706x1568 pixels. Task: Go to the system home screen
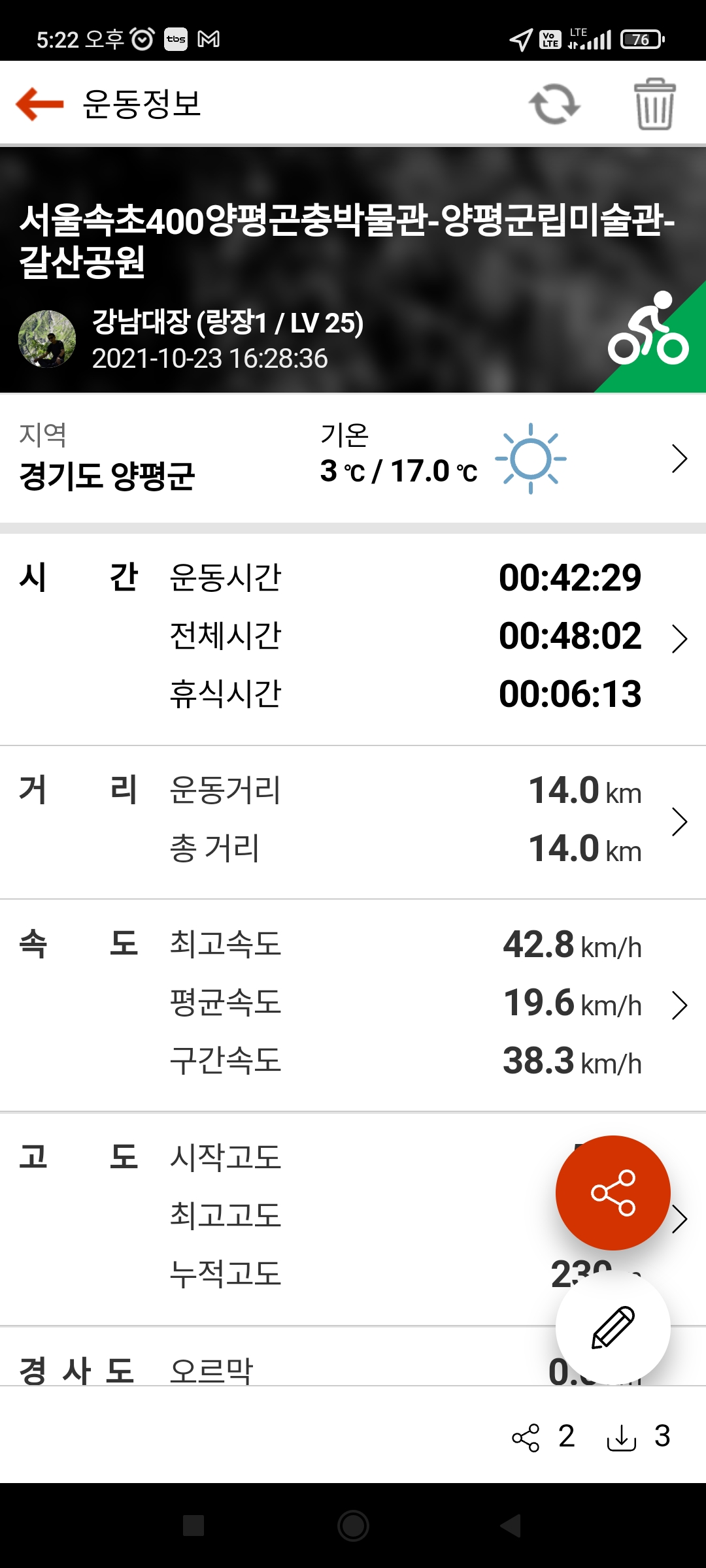click(353, 1526)
